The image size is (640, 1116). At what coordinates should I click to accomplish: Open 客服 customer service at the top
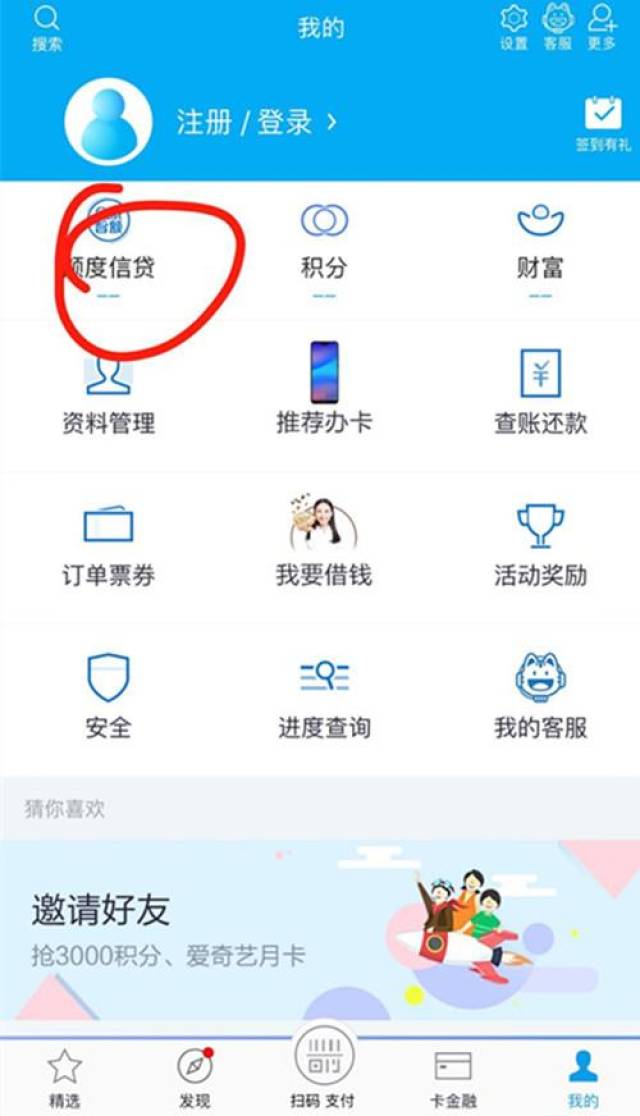pos(558,28)
